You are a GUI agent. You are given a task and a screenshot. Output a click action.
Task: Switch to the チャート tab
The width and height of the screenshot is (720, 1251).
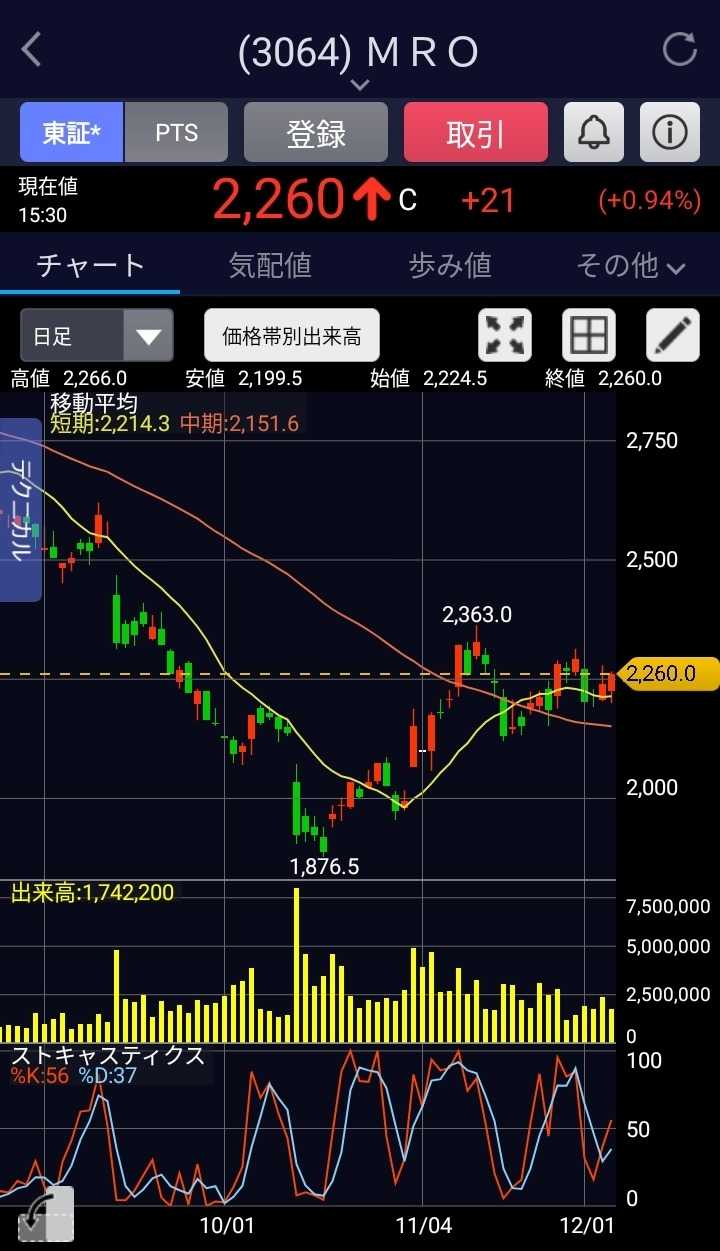point(90,265)
